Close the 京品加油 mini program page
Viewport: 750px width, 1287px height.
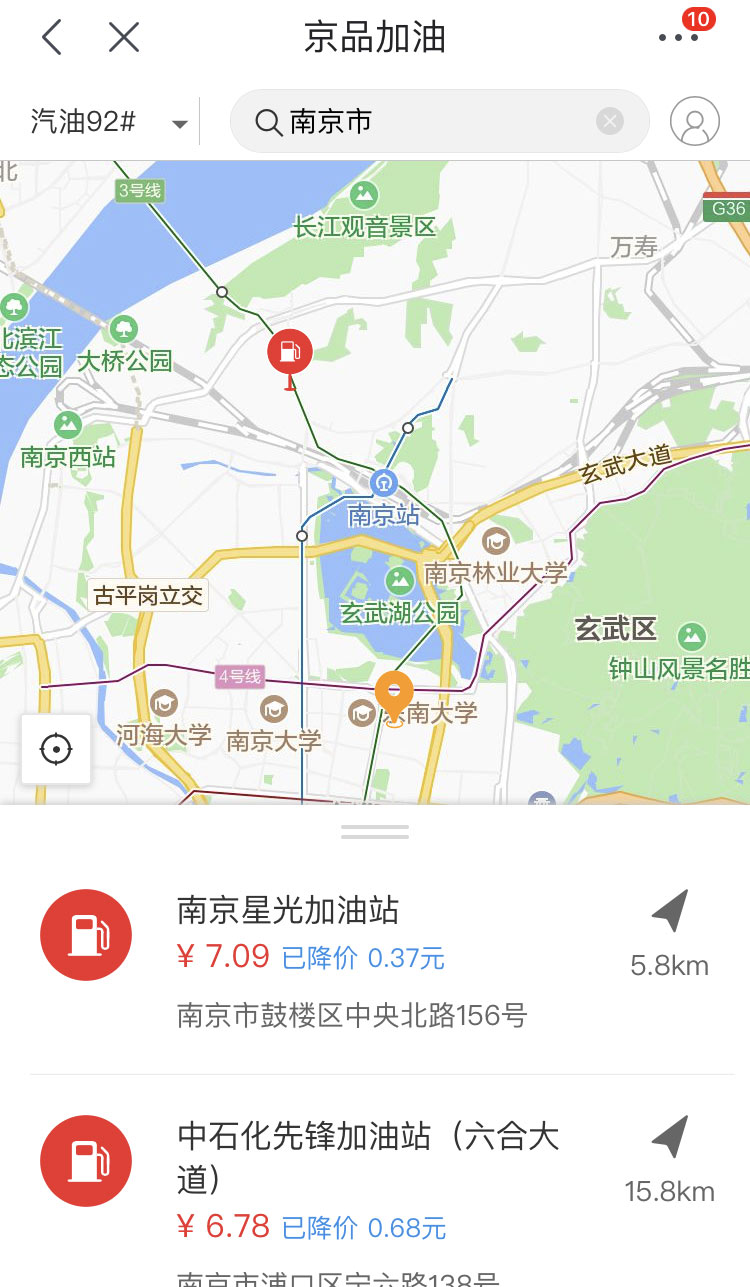point(123,38)
